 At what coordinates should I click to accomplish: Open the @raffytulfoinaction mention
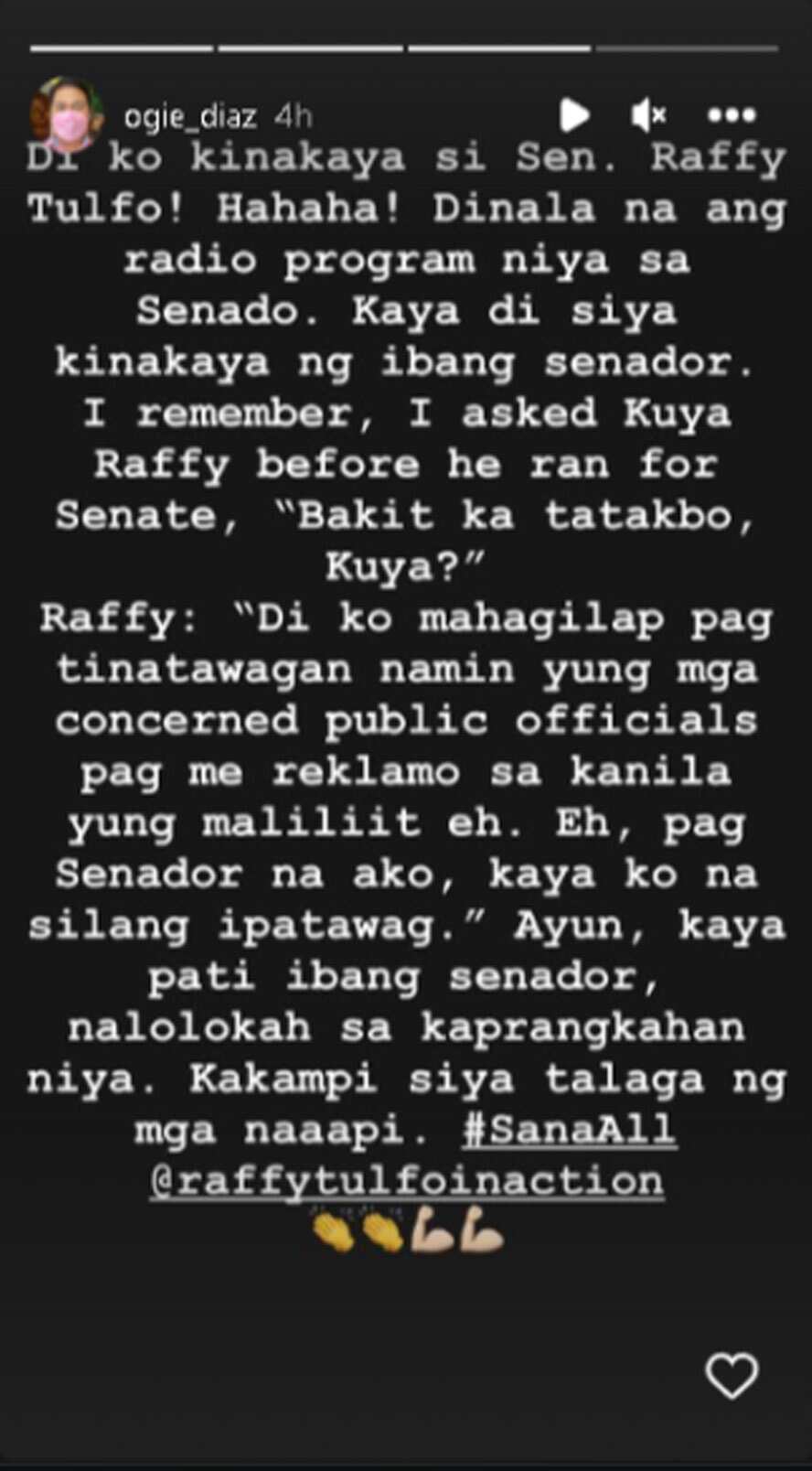pos(407,1181)
